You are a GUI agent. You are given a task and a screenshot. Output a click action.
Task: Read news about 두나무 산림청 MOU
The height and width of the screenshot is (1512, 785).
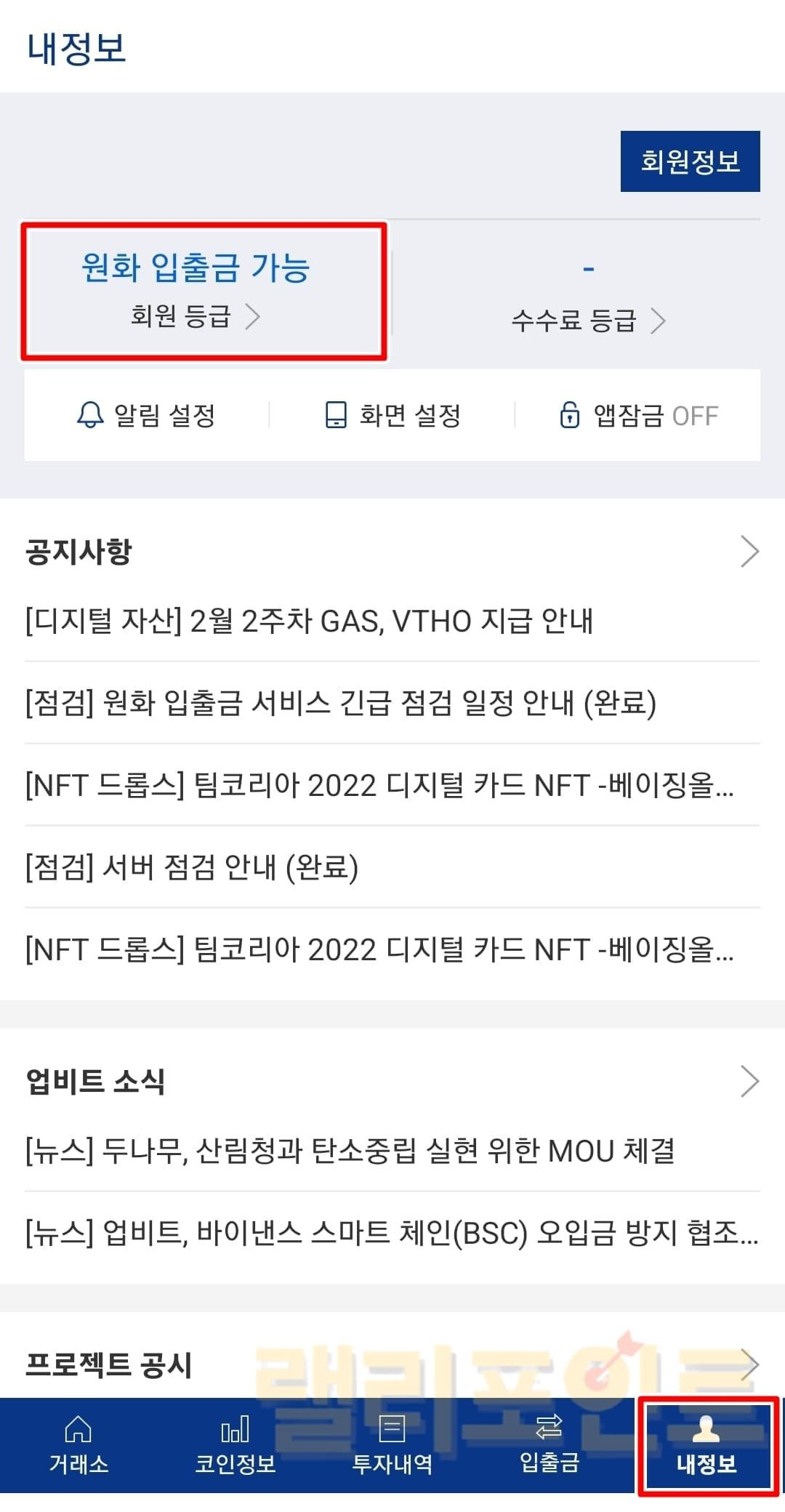click(x=350, y=1151)
